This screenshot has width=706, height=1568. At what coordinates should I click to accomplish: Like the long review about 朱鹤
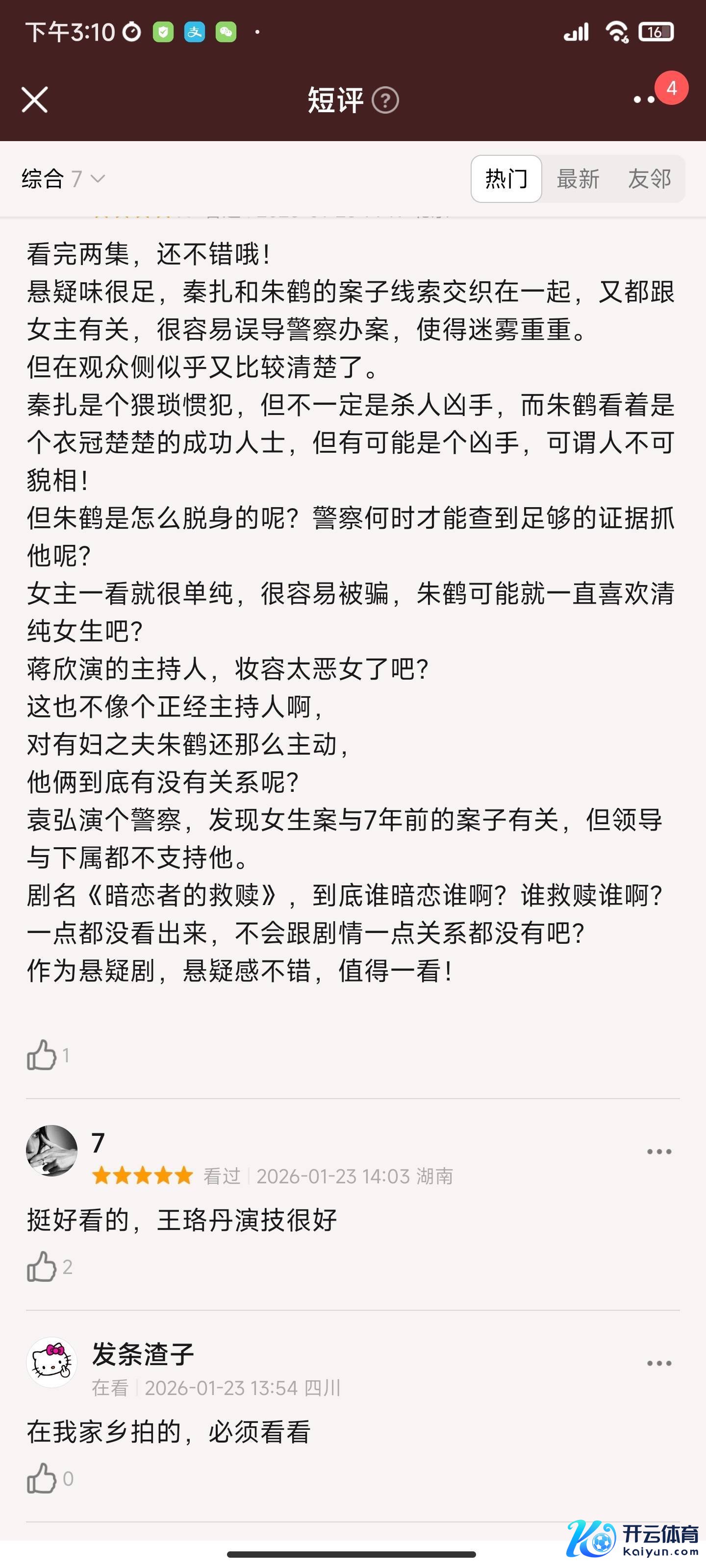tap(42, 1055)
